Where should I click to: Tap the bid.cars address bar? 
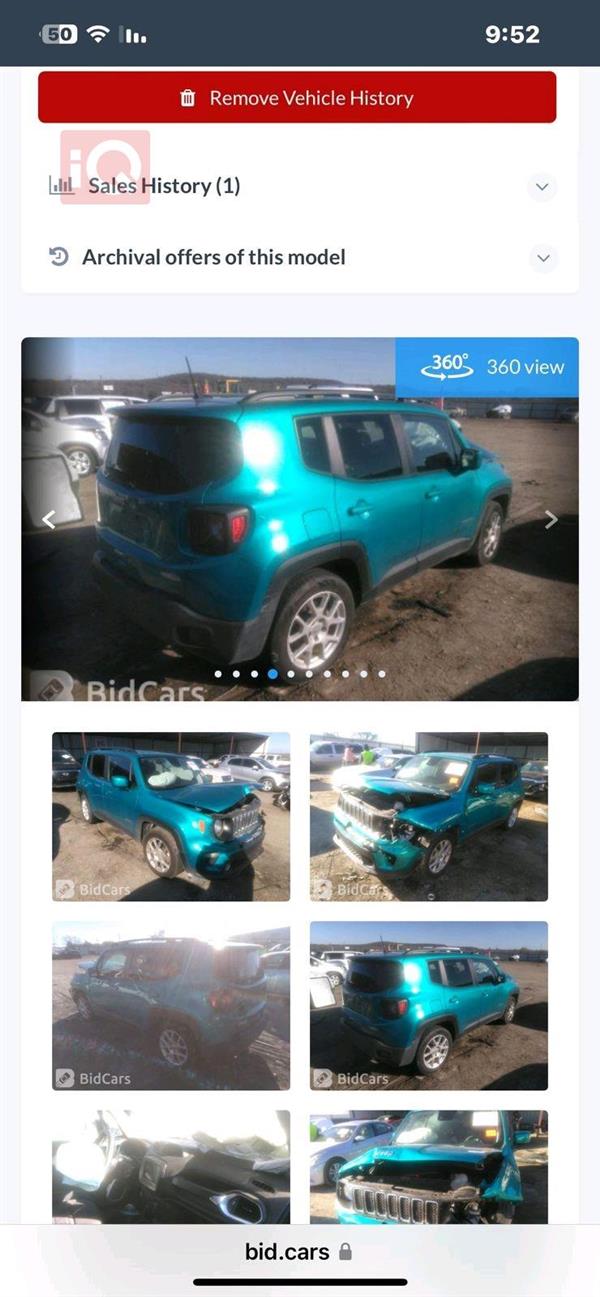click(x=298, y=1251)
